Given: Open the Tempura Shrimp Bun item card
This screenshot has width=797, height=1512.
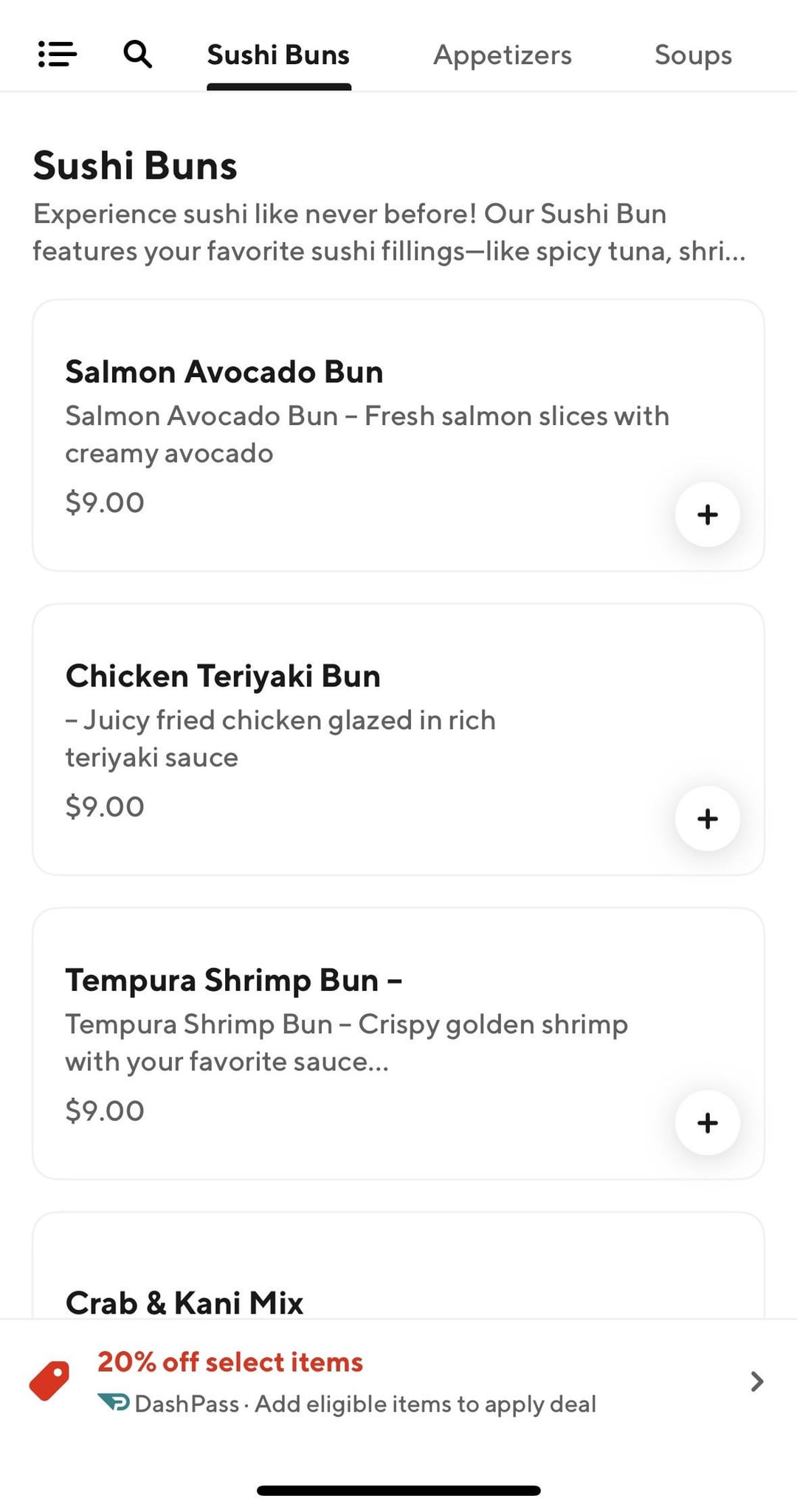Looking at the screenshot, I should (x=398, y=1043).
